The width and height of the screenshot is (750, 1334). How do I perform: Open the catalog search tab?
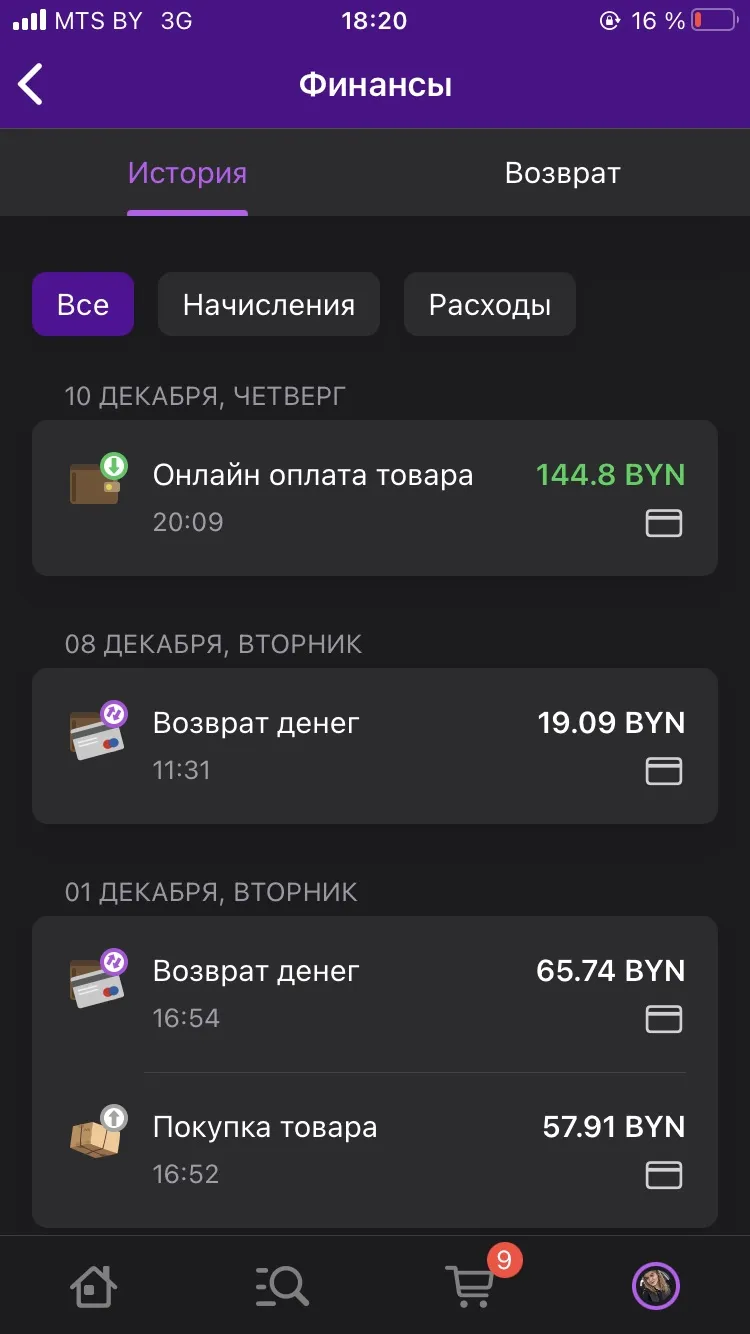coord(281,1285)
